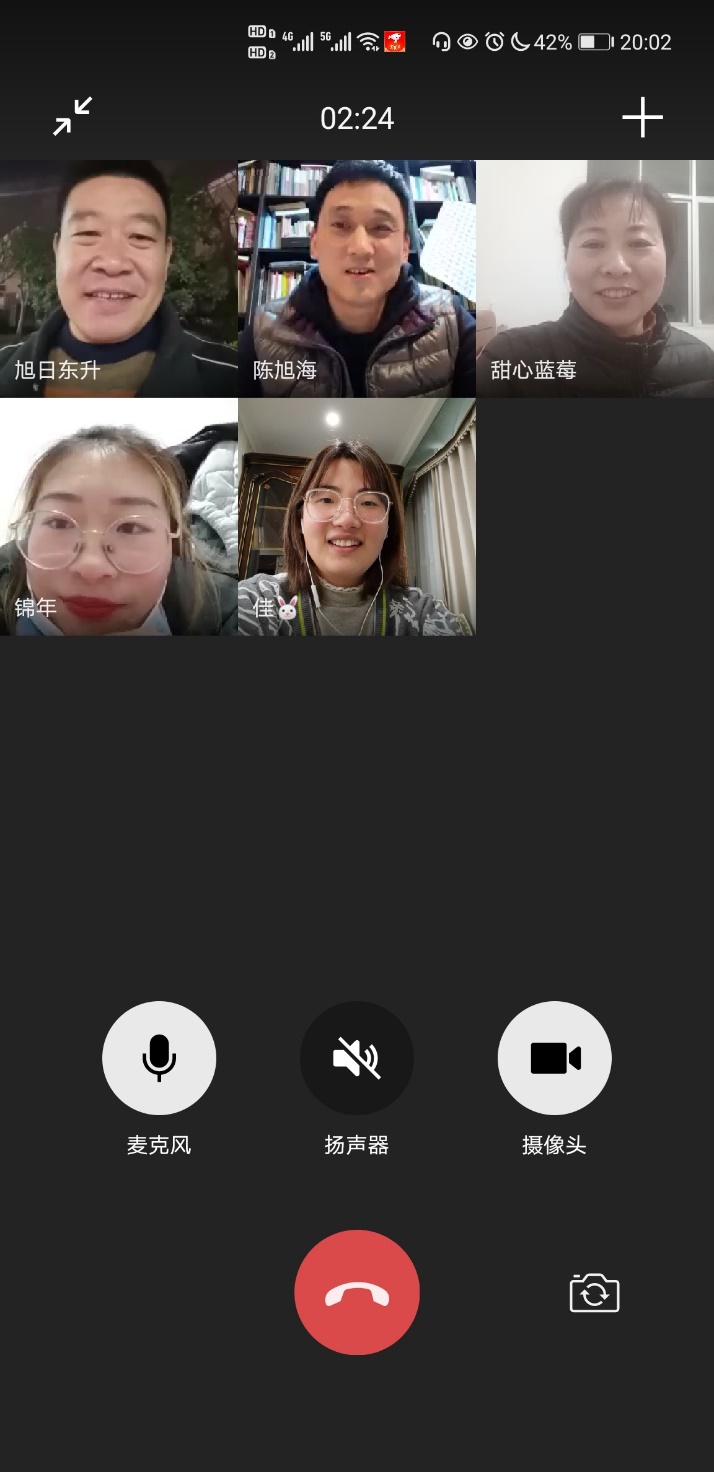Viewport: 714px width, 1472px height.
Task: Tap the video tile of 佳
Action: tap(357, 517)
